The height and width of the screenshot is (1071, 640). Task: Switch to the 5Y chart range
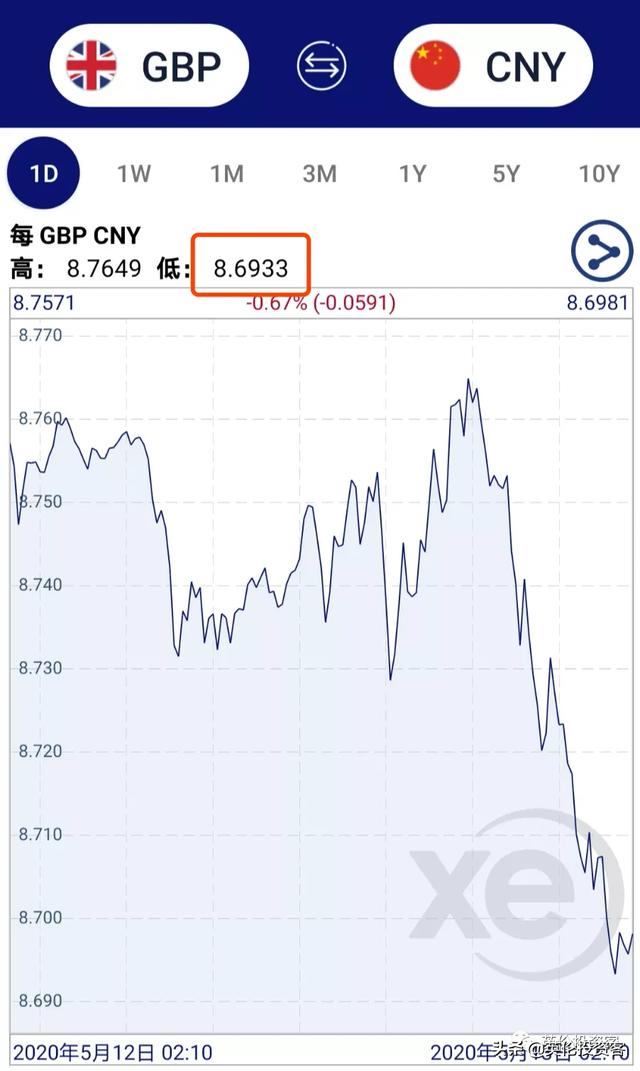point(506,174)
